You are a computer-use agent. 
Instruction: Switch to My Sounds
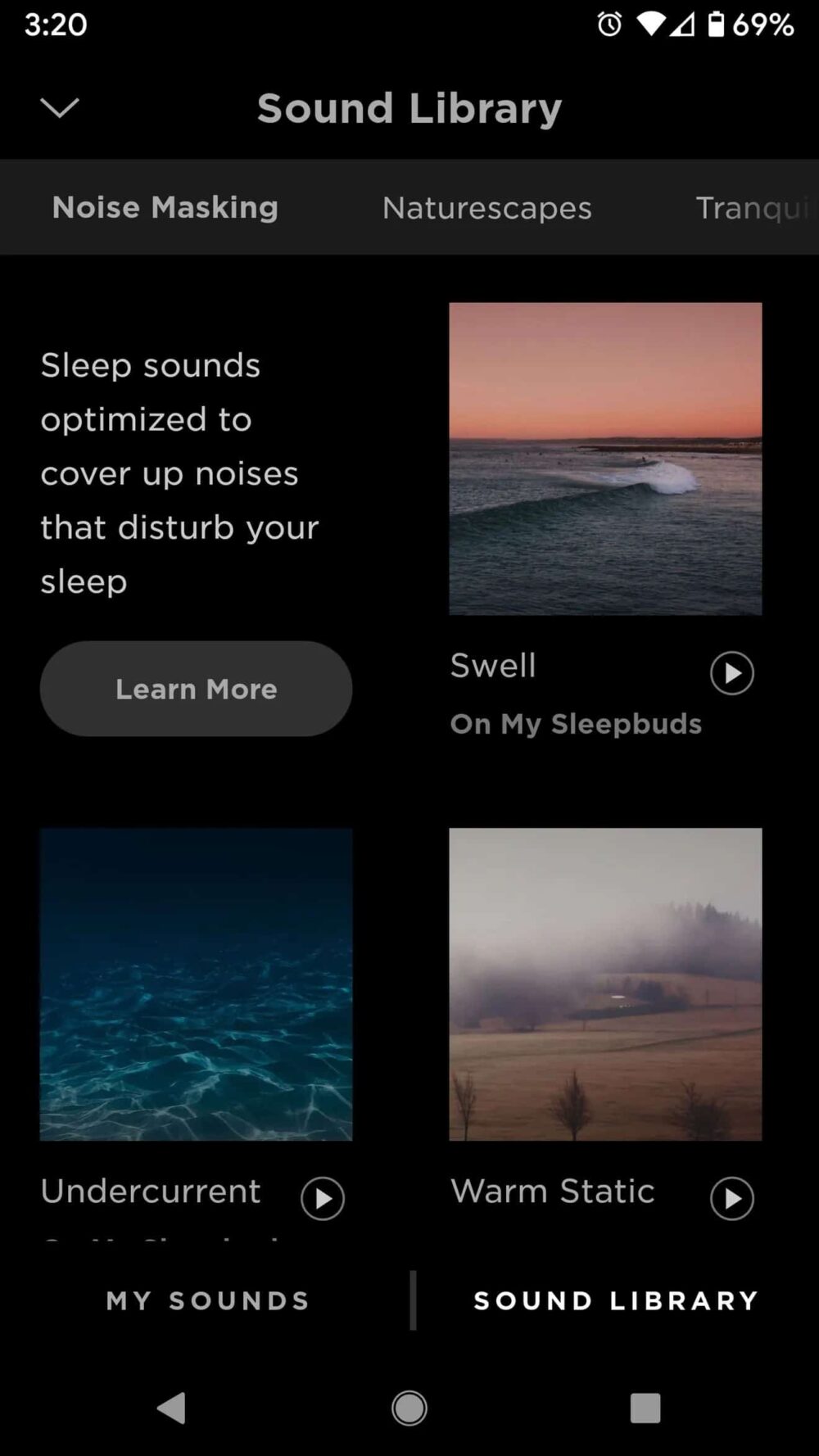point(208,1300)
